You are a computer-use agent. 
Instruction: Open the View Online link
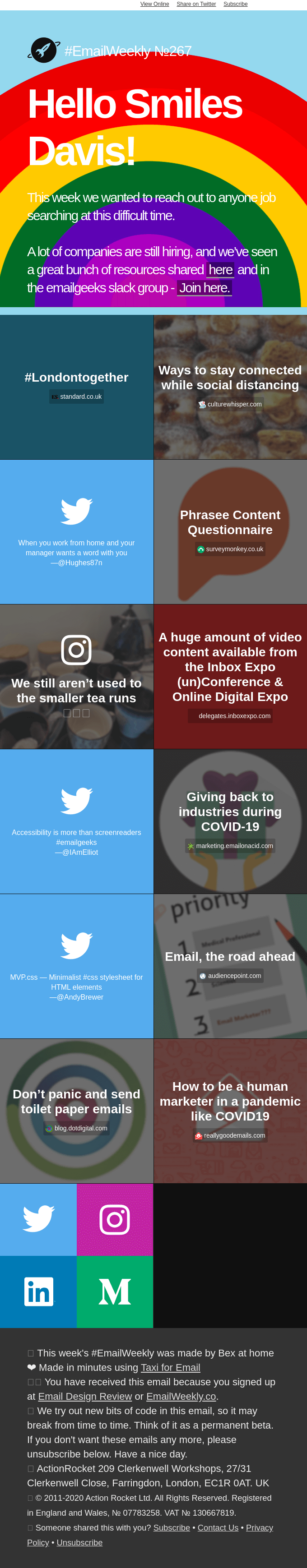click(155, 4)
